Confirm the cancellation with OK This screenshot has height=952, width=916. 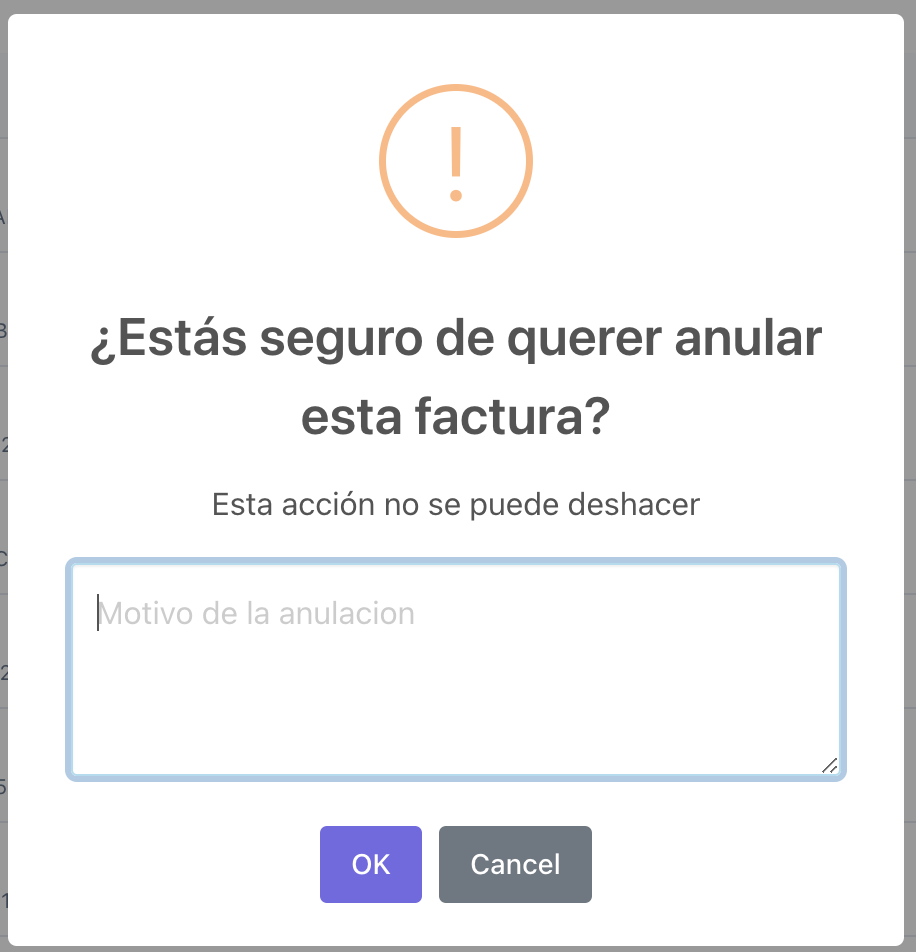(x=370, y=864)
